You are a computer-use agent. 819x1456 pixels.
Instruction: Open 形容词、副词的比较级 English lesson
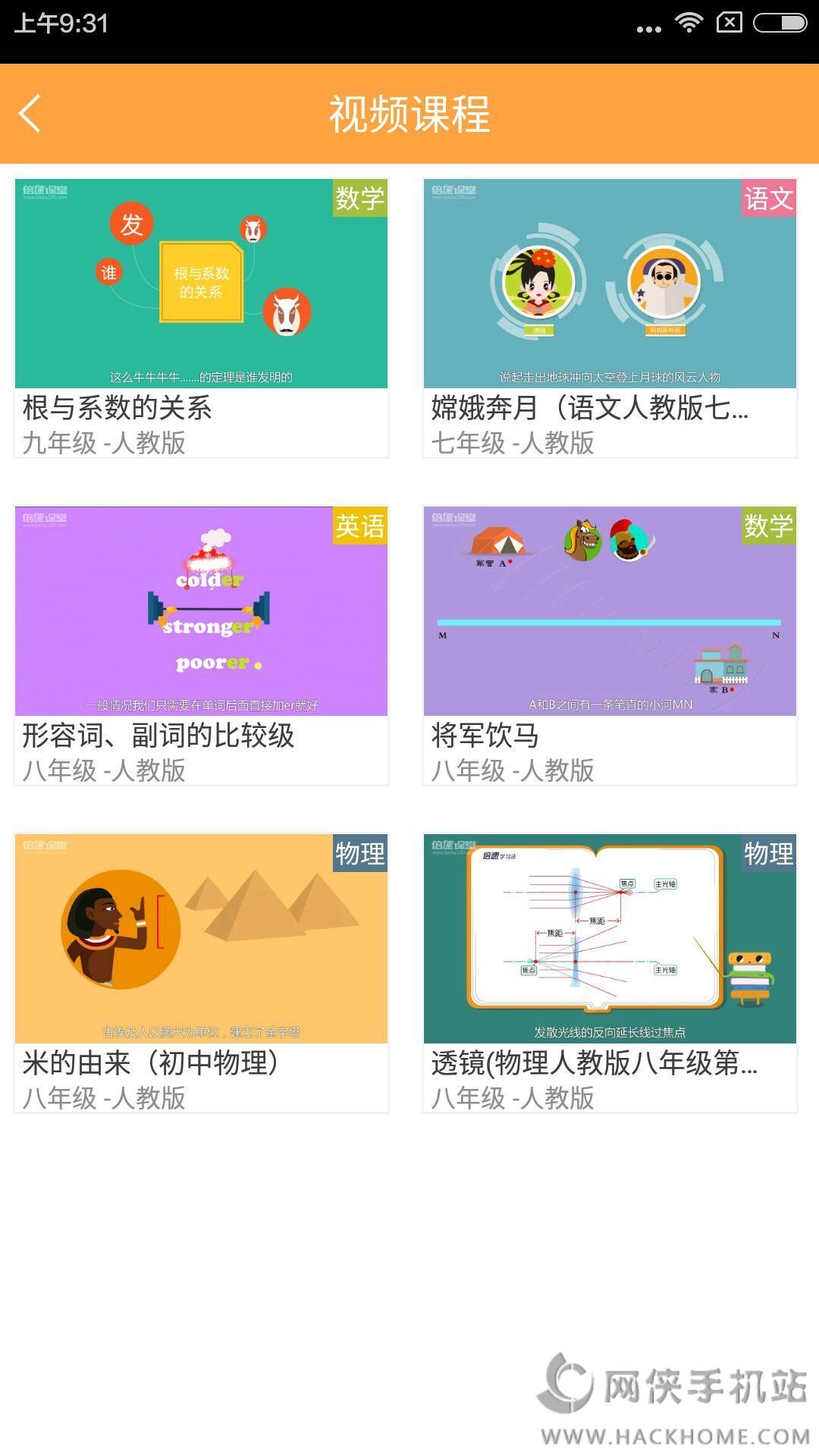tap(201, 612)
